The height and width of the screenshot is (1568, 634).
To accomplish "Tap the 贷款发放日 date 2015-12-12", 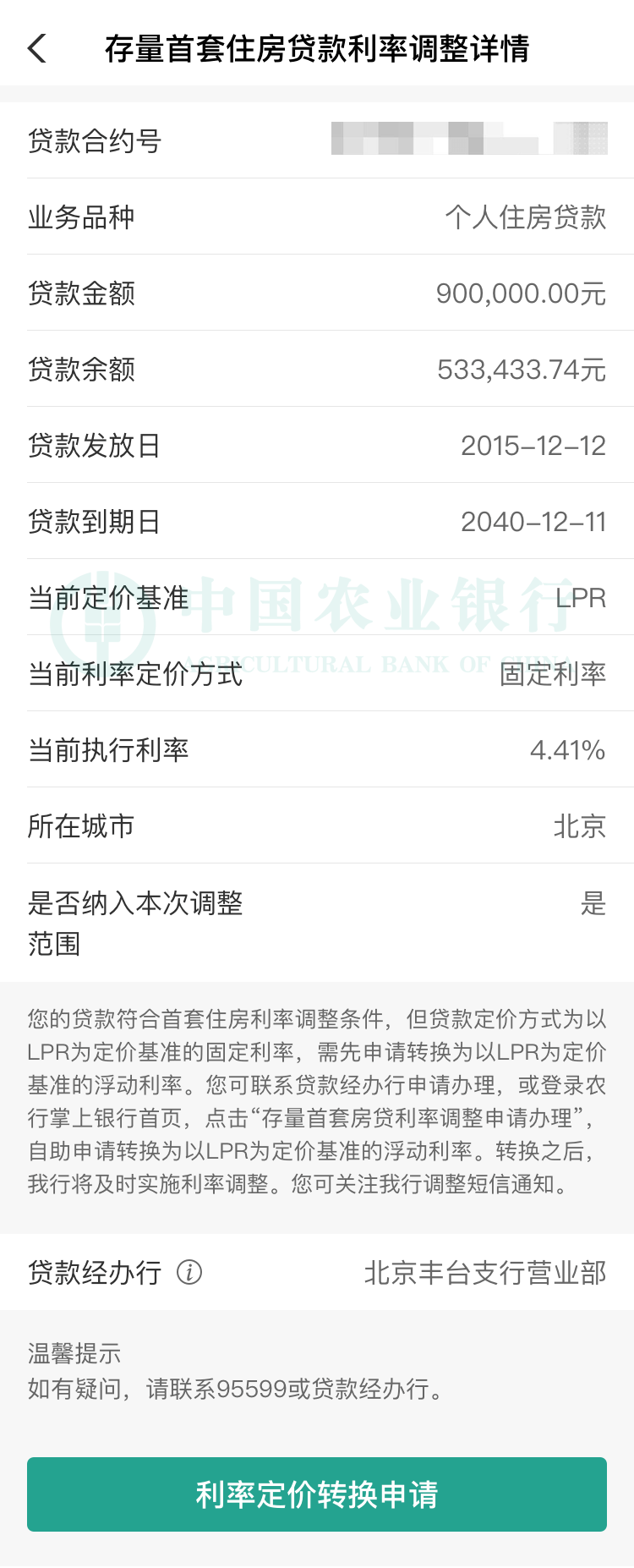I will [x=533, y=446].
